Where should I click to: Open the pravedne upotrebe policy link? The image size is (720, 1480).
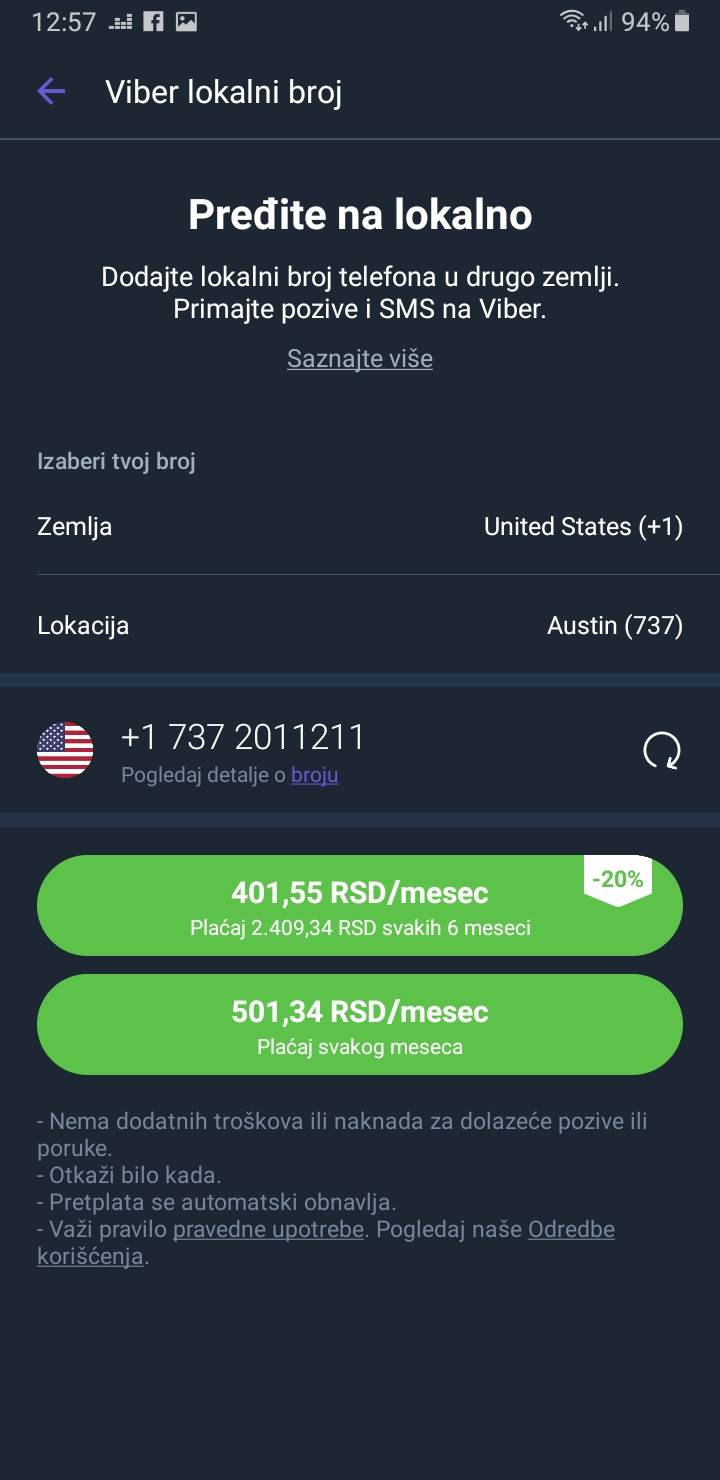(x=268, y=1230)
